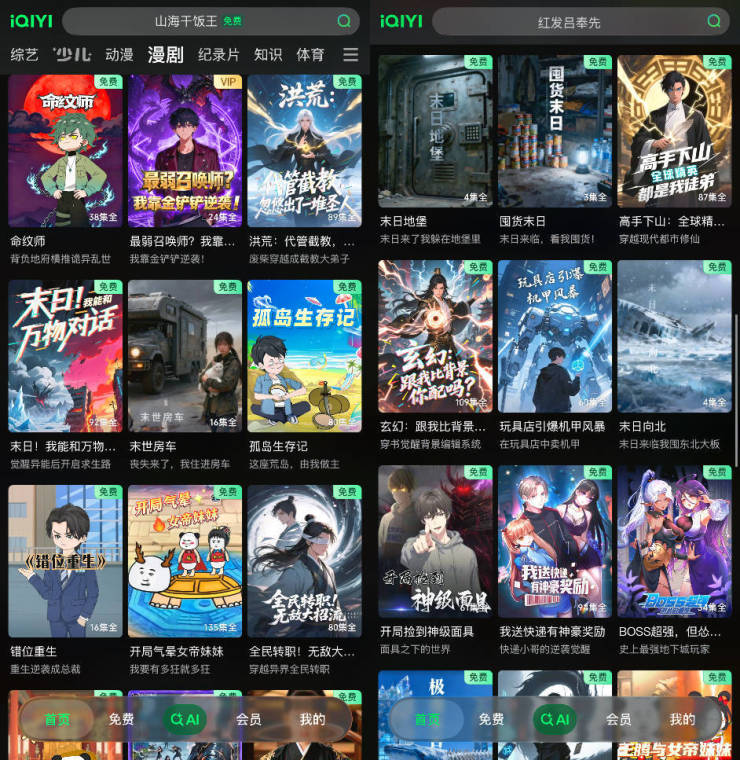Select the 动漫 tab

click(119, 55)
